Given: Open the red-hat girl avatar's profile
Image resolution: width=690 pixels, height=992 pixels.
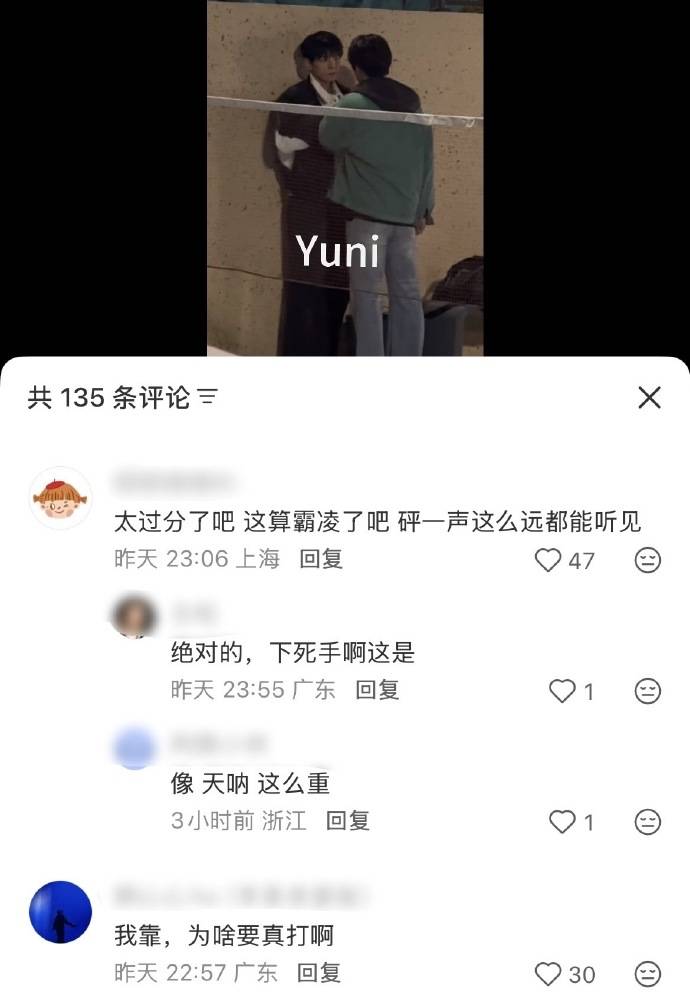Looking at the screenshot, I should (x=61, y=498).
